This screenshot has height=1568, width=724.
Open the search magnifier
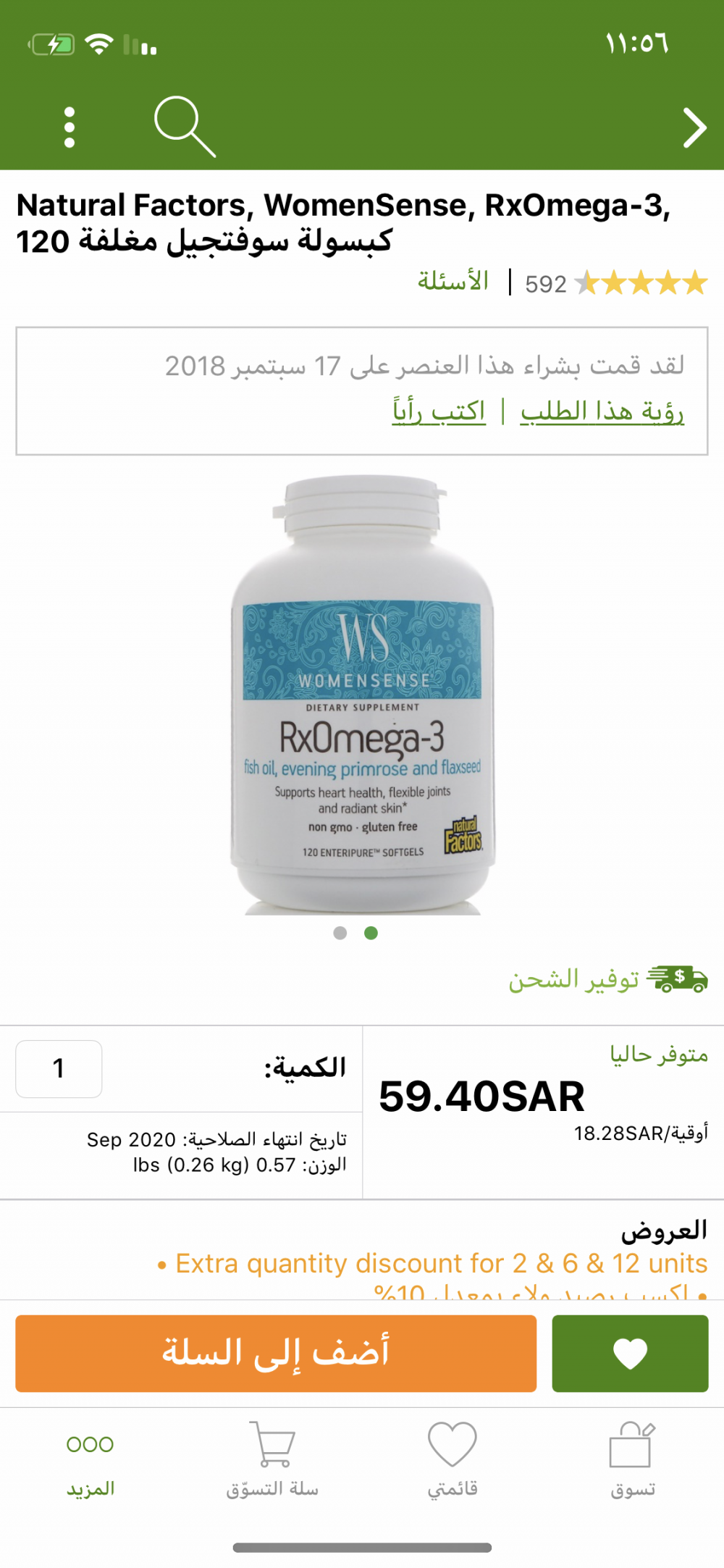click(x=185, y=127)
